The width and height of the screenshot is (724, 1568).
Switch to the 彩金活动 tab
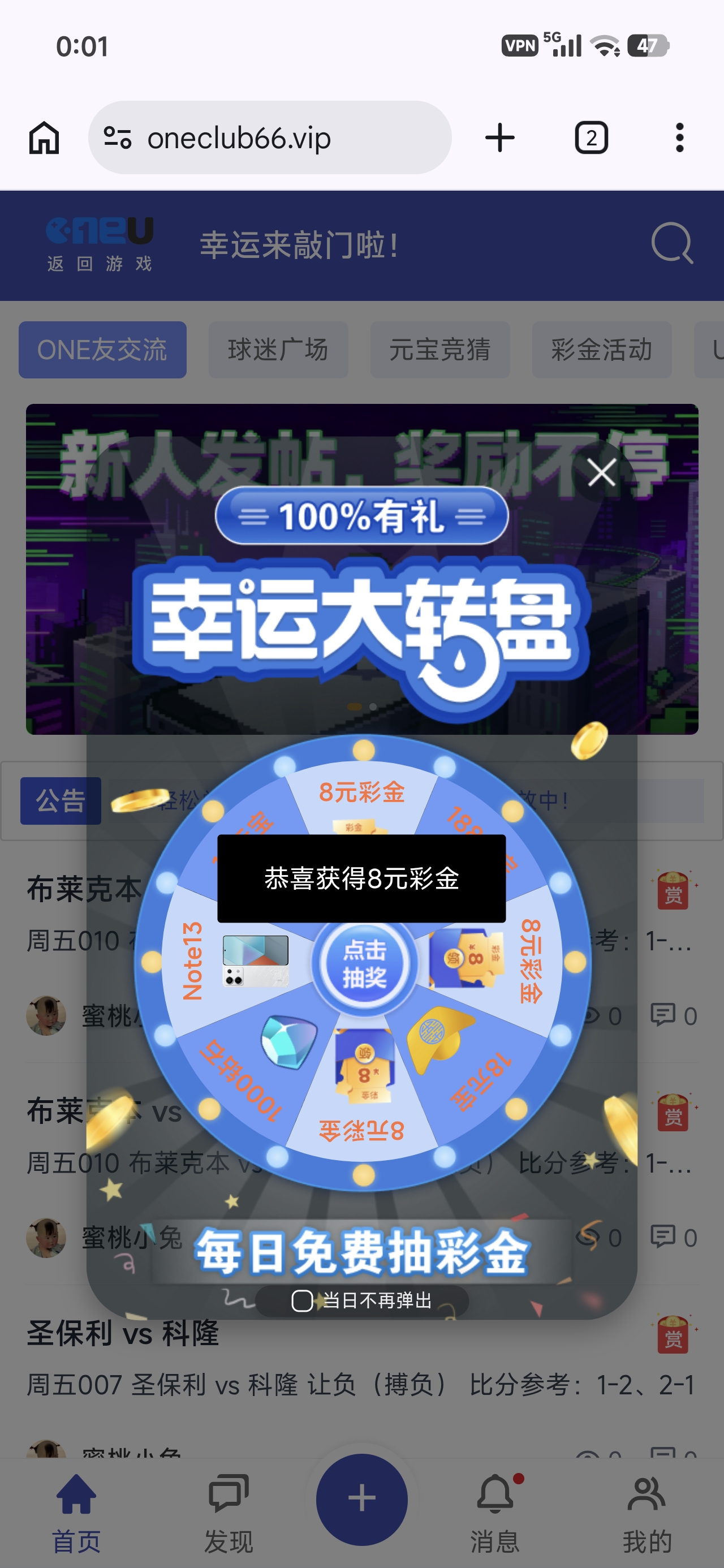[x=601, y=350]
